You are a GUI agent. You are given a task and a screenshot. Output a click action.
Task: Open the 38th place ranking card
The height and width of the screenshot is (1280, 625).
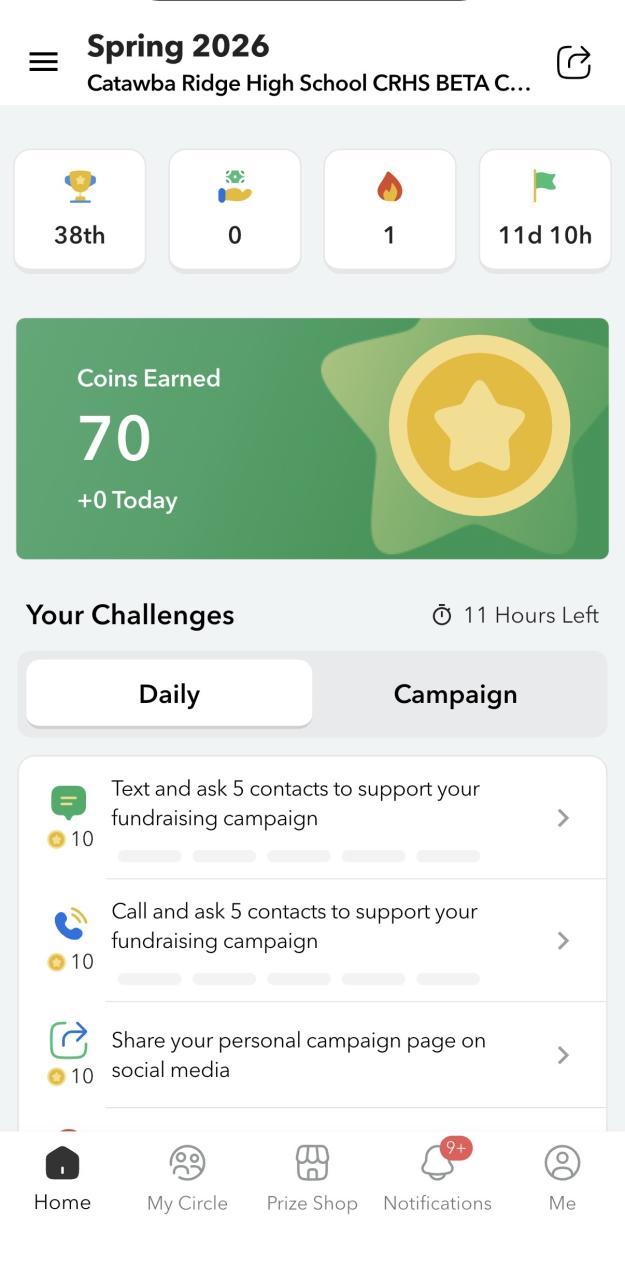click(x=79, y=209)
